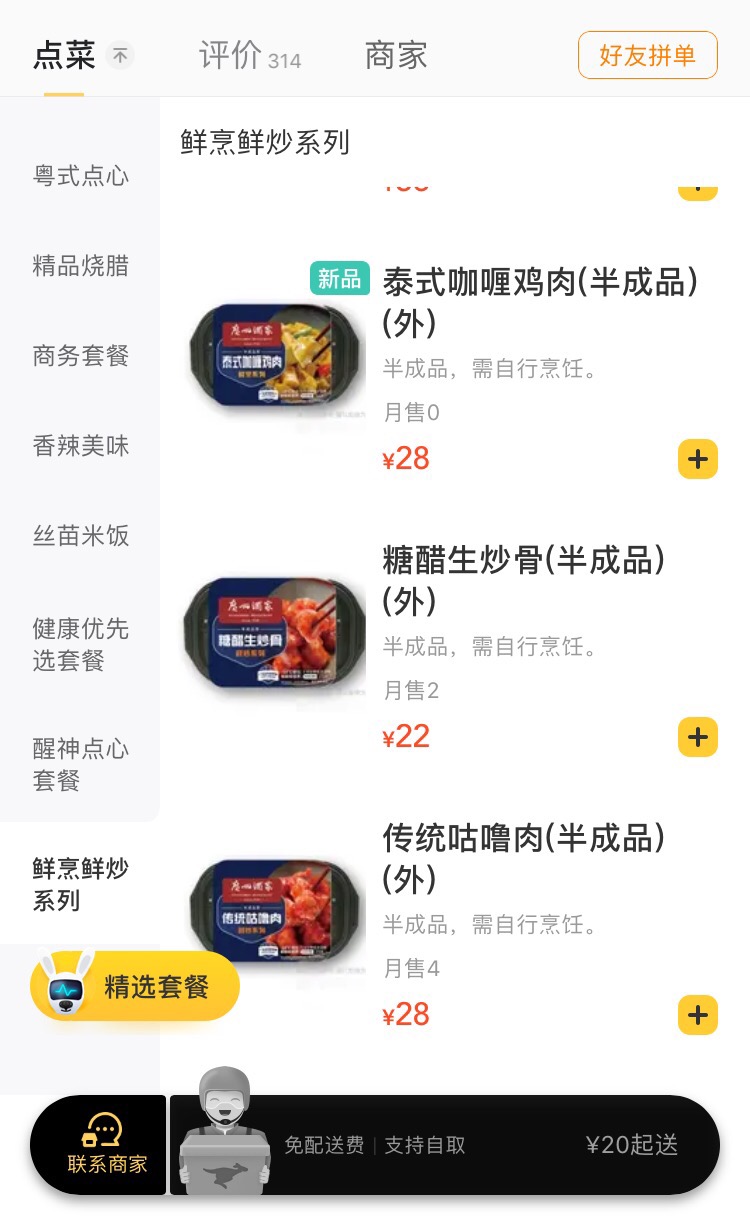
Task: Choose the 健康优先选套餐 category
Action: point(81,645)
